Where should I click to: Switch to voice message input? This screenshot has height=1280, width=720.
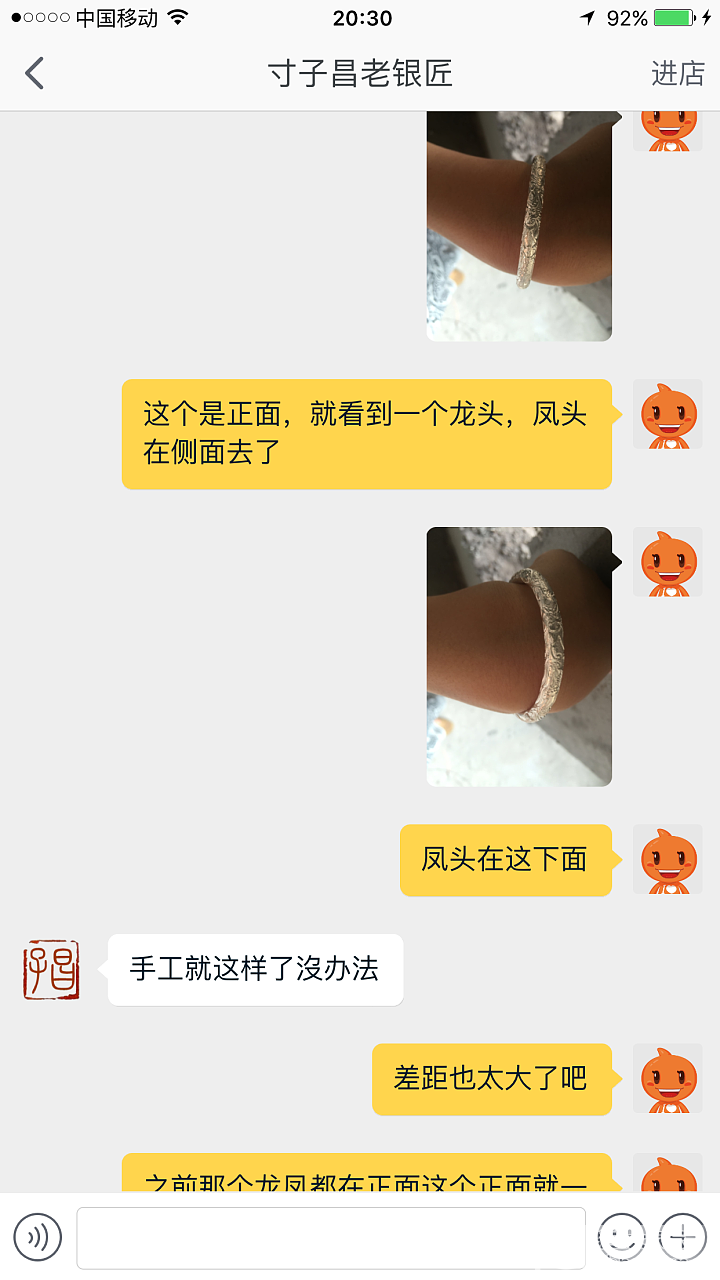click(x=38, y=1237)
